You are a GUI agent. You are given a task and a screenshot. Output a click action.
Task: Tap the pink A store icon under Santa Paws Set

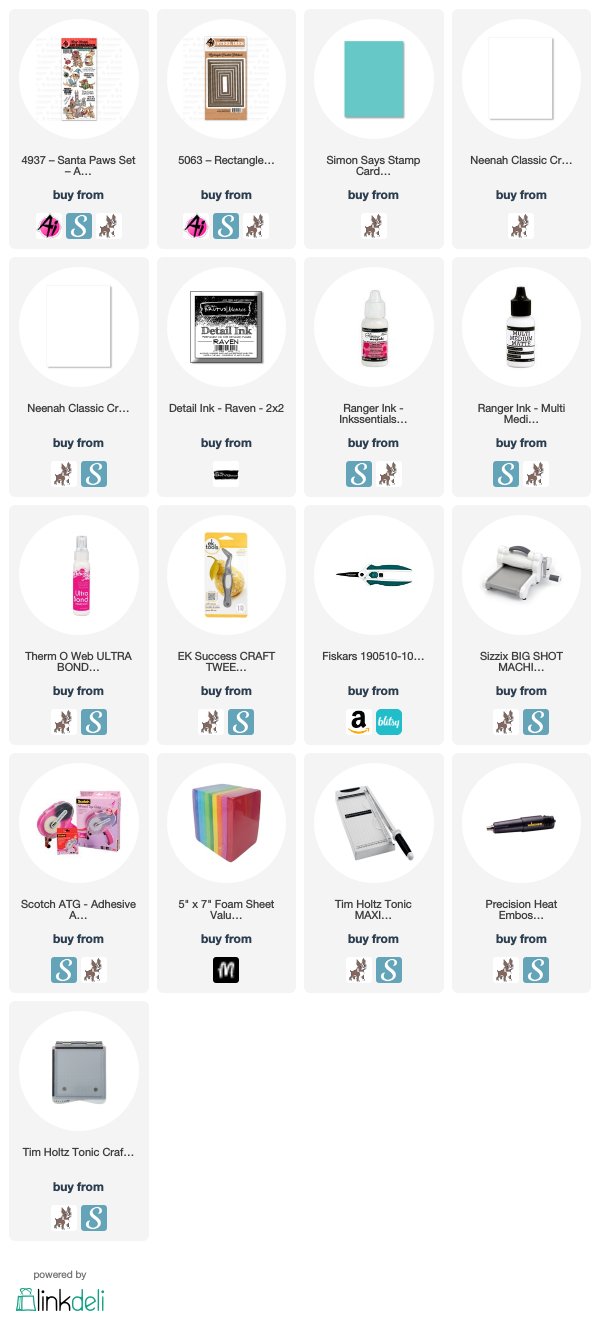pos(49,226)
